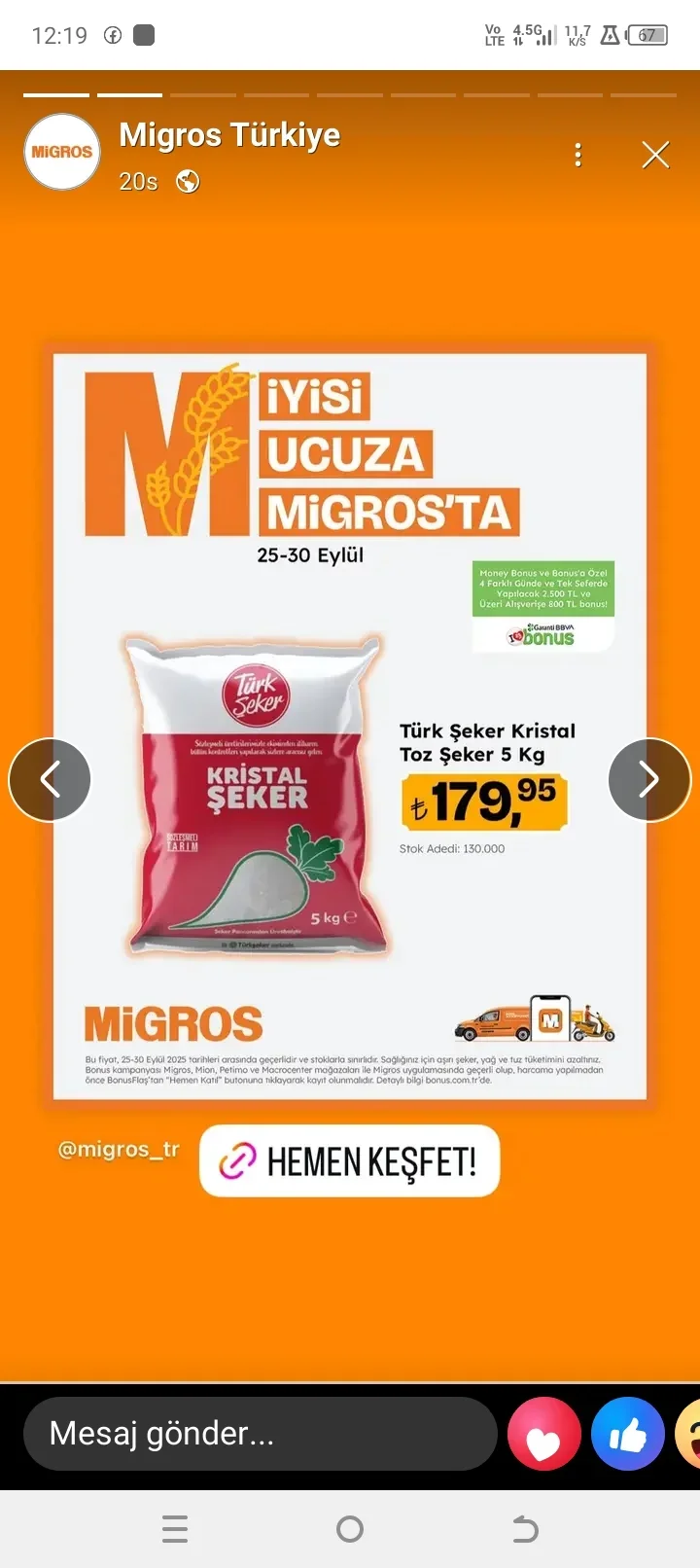Tap the thumbs-up like reaction icon

pos(628,1433)
